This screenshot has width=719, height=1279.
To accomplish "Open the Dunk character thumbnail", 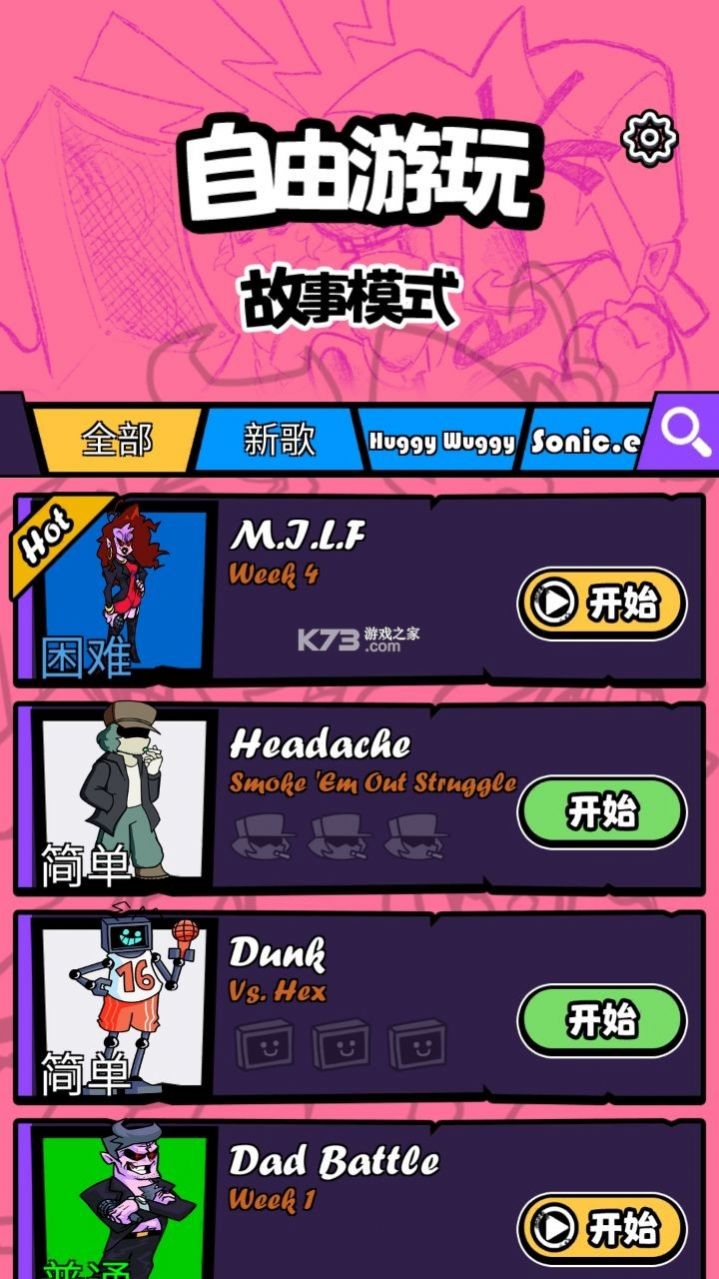I will tap(122, 1007).
